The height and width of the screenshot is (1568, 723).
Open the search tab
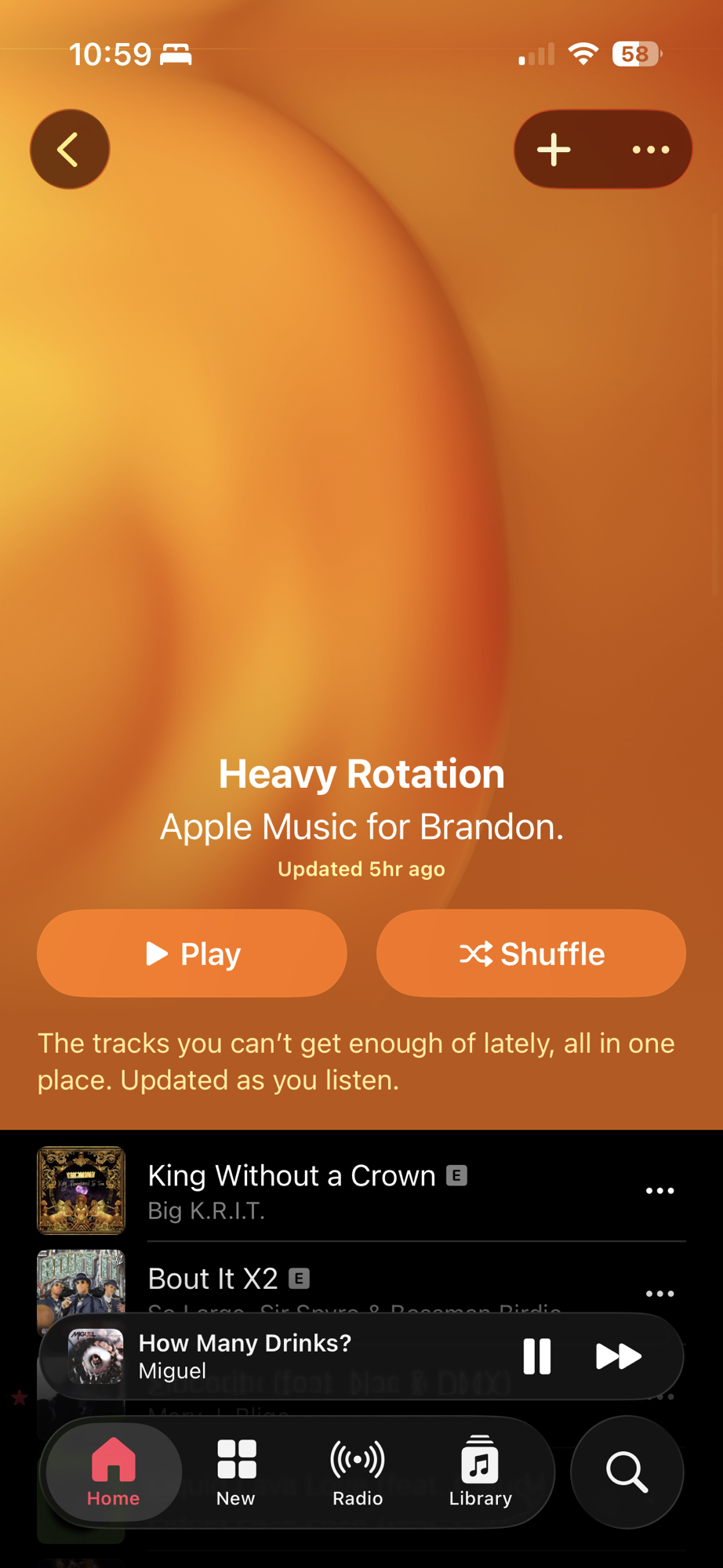pyautogui.click(x=627, y=1472)
